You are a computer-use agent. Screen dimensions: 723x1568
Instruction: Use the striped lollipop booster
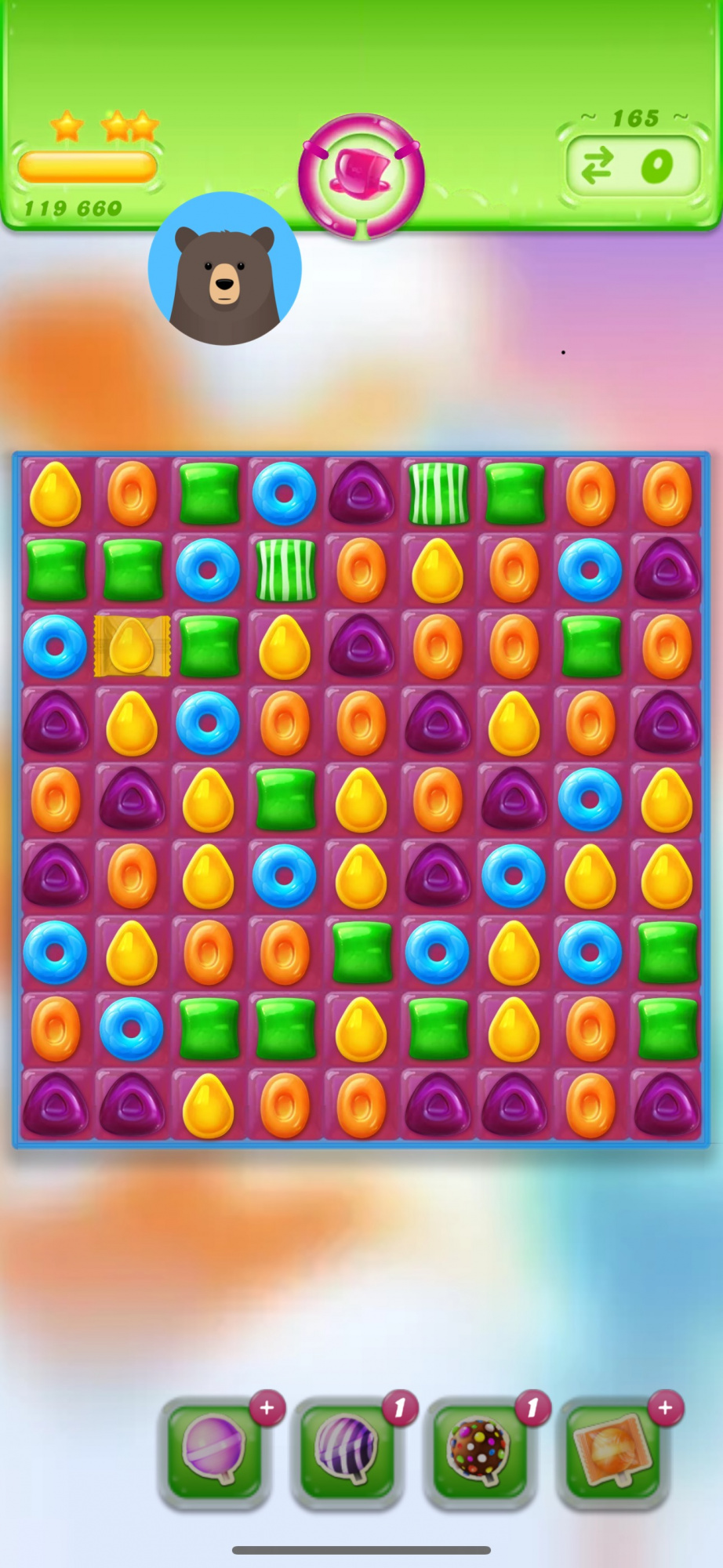(x=347, y=1452)
